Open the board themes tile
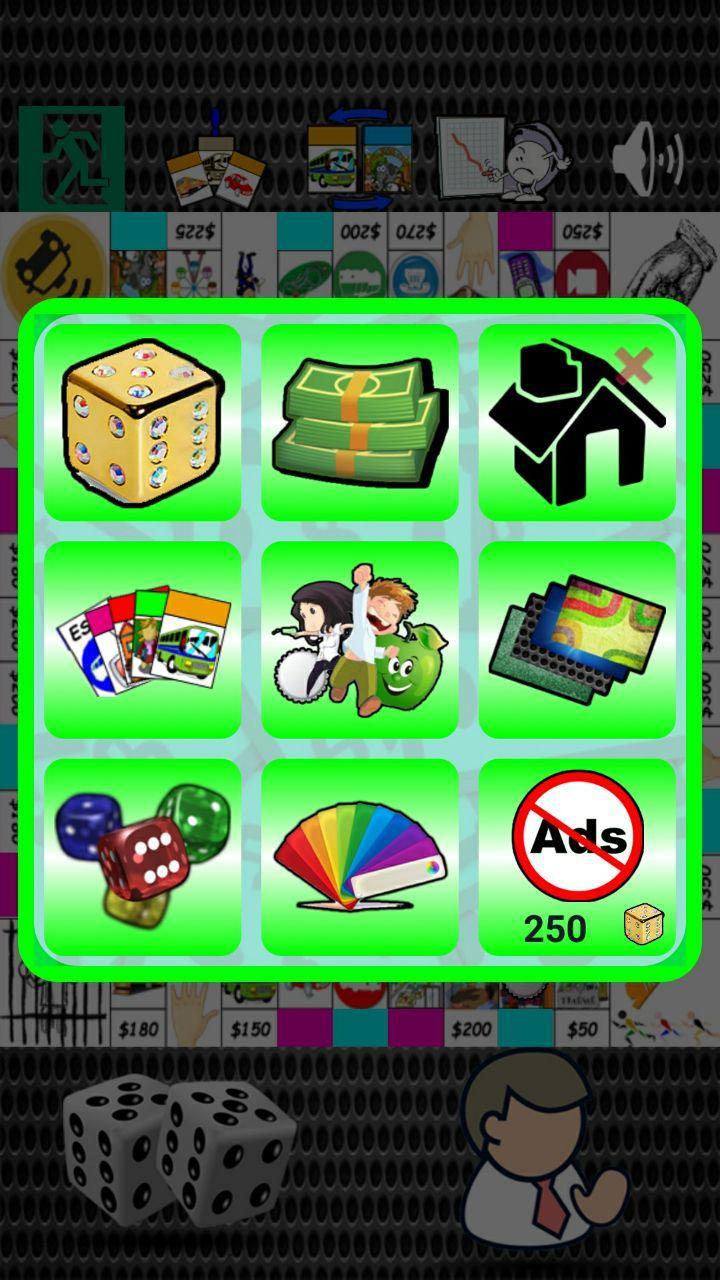This screenshot has width=720, height=1280. [x=577, y=640]
